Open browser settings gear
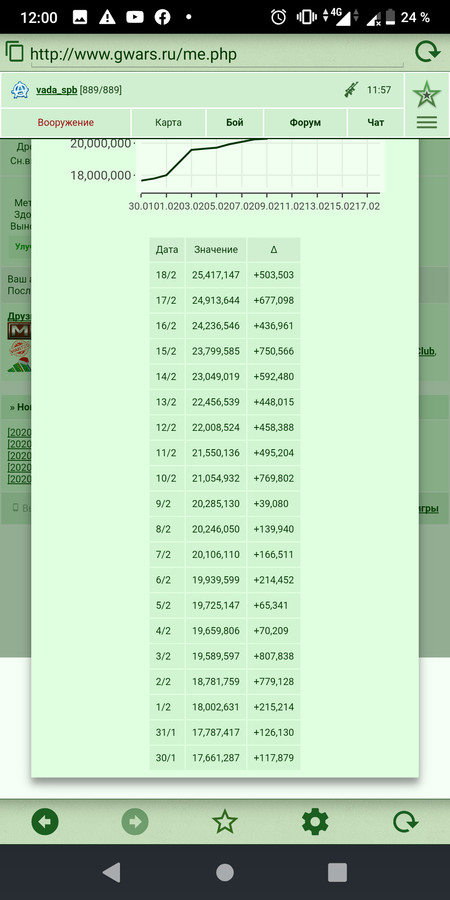This screenshot has width=450, height=900. (x=315, y=823)
